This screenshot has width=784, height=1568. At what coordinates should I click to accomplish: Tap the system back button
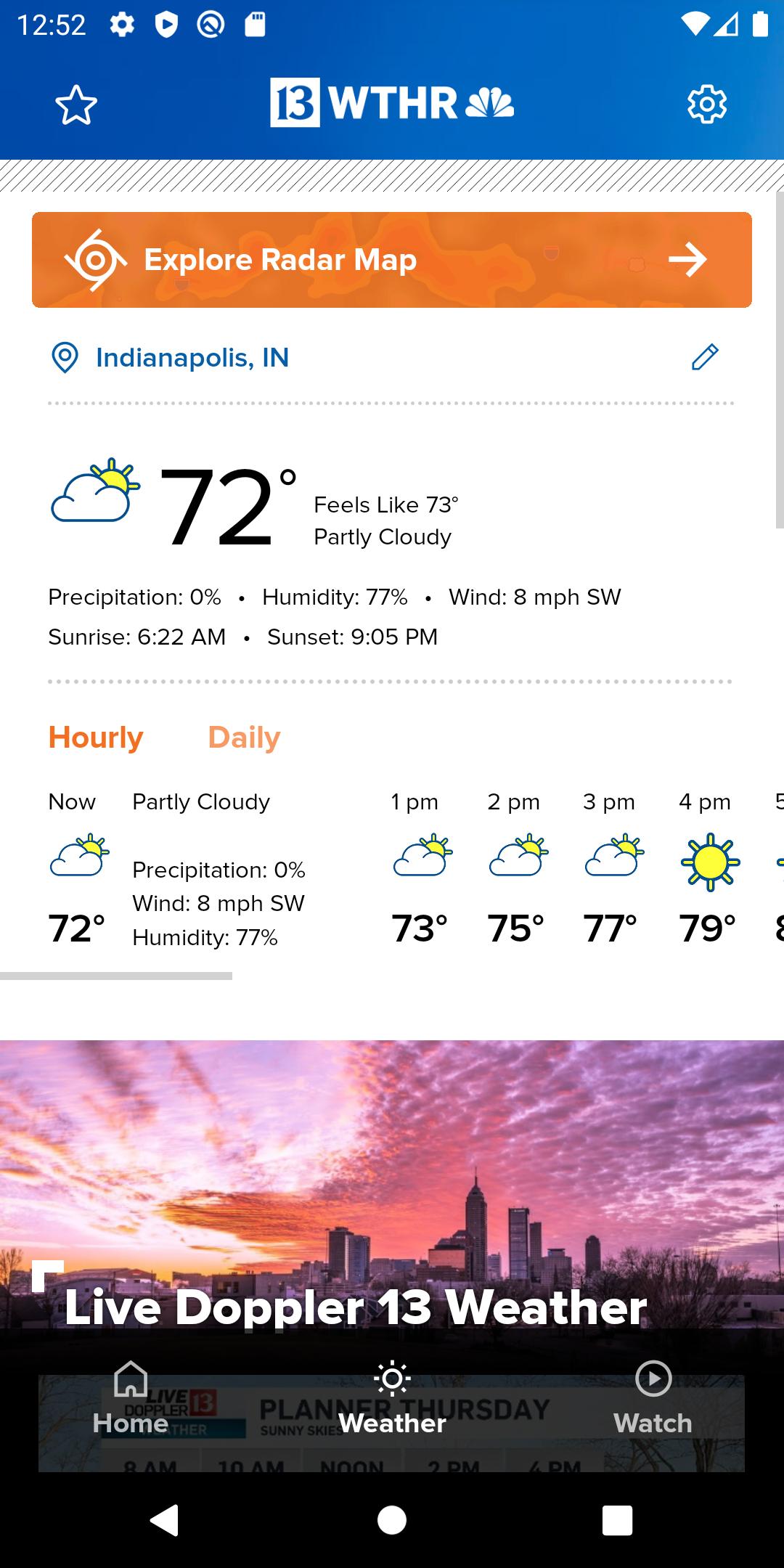pos(165,1520)
